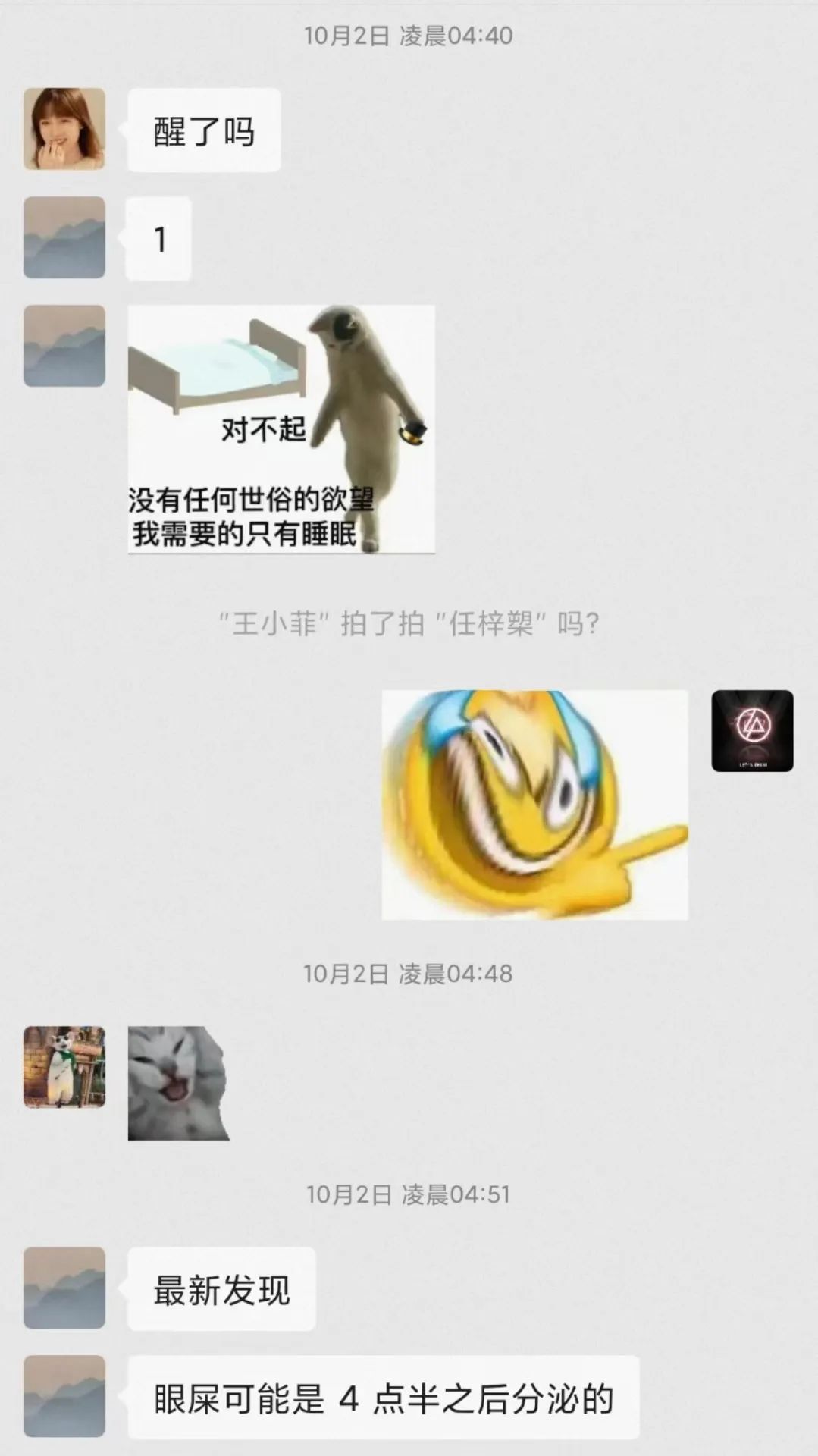Open the crying gray cat sticker
Viewport: 818px width, 1456px height.
coord(179,1083)
